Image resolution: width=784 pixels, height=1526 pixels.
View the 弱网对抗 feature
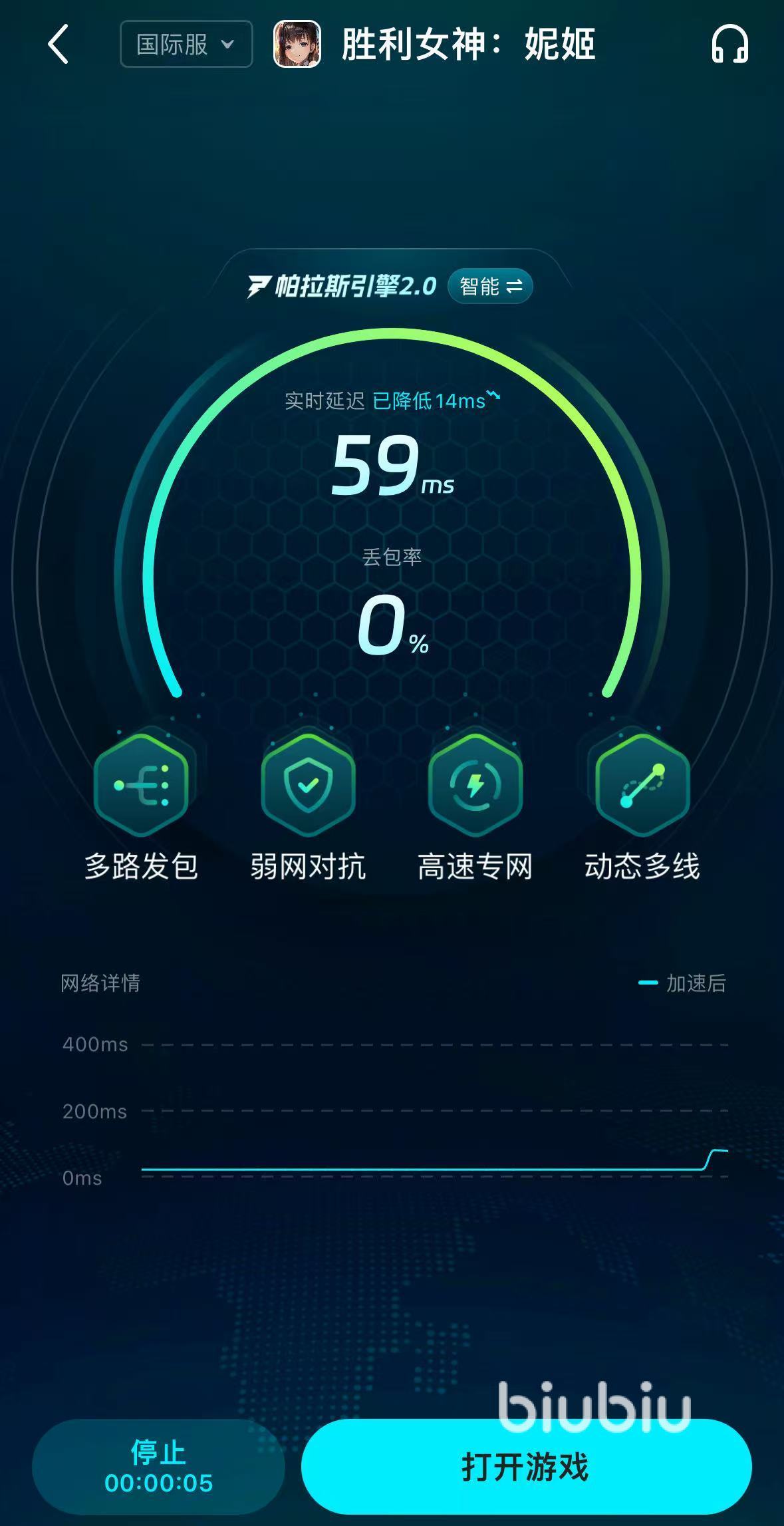coord(308,785)
